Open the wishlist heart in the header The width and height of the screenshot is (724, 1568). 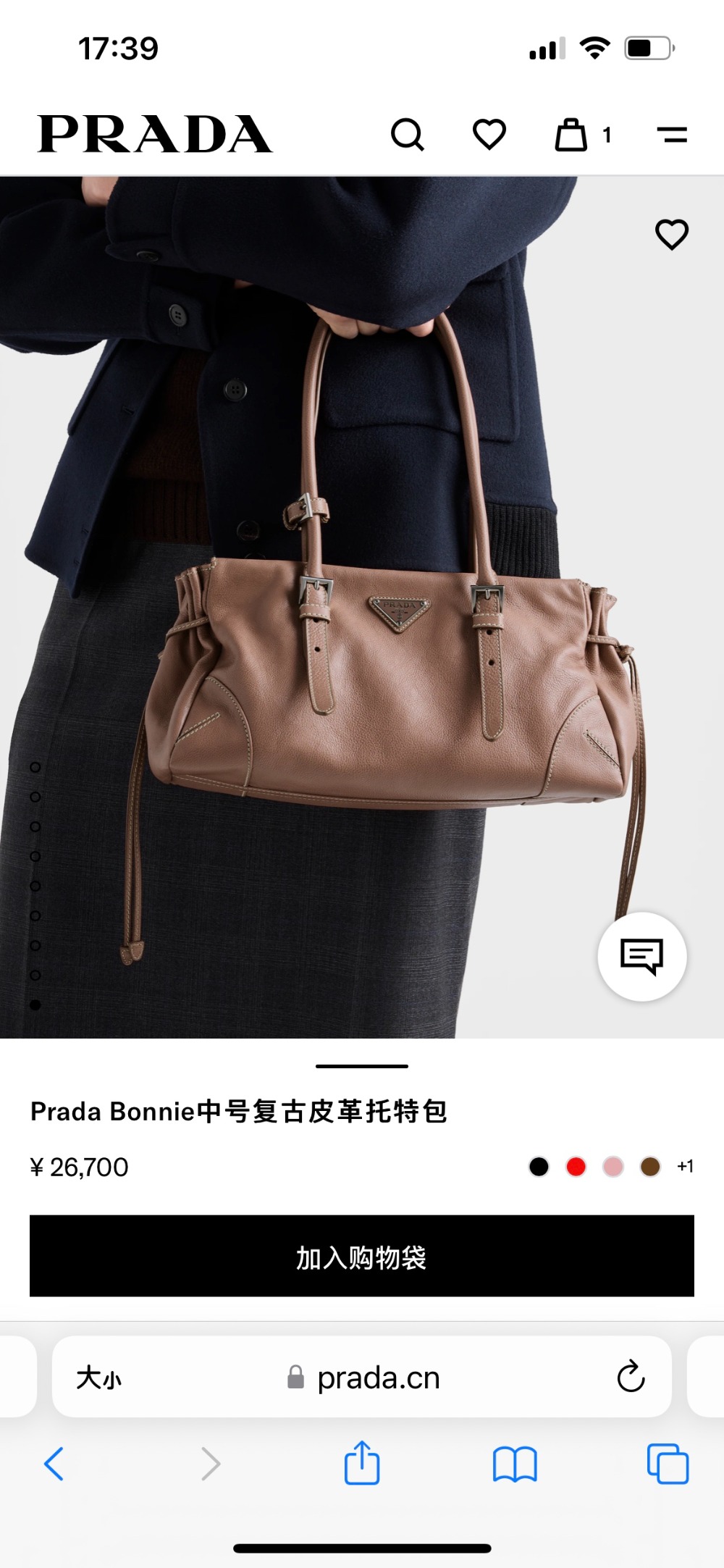click(x=489, y=135)
